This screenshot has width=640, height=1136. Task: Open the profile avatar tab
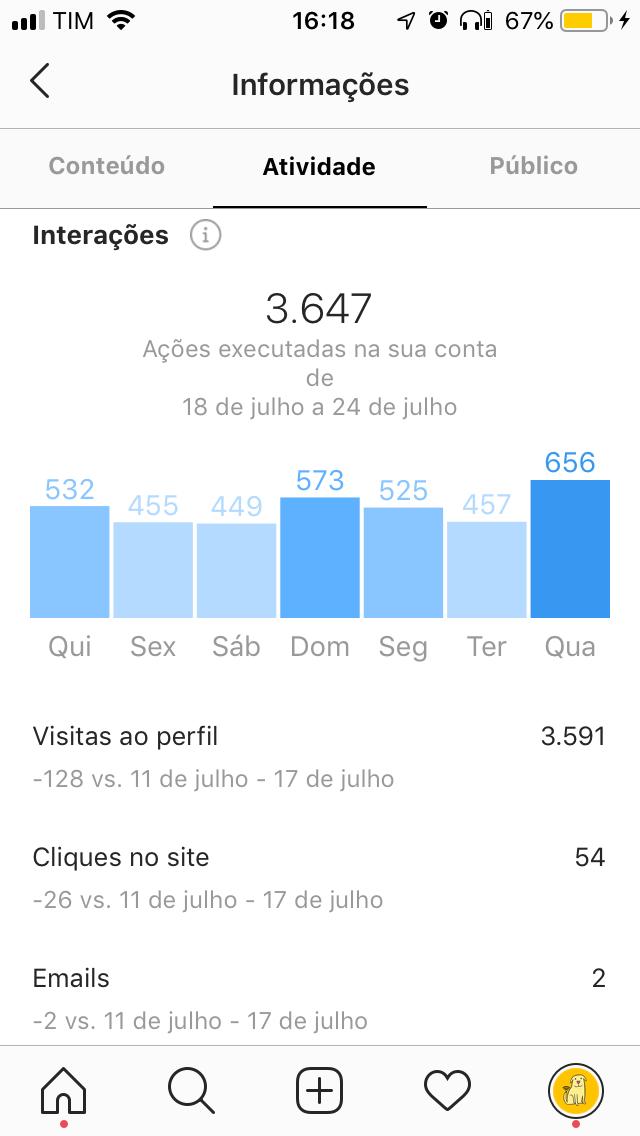(x=575, y=1089)
